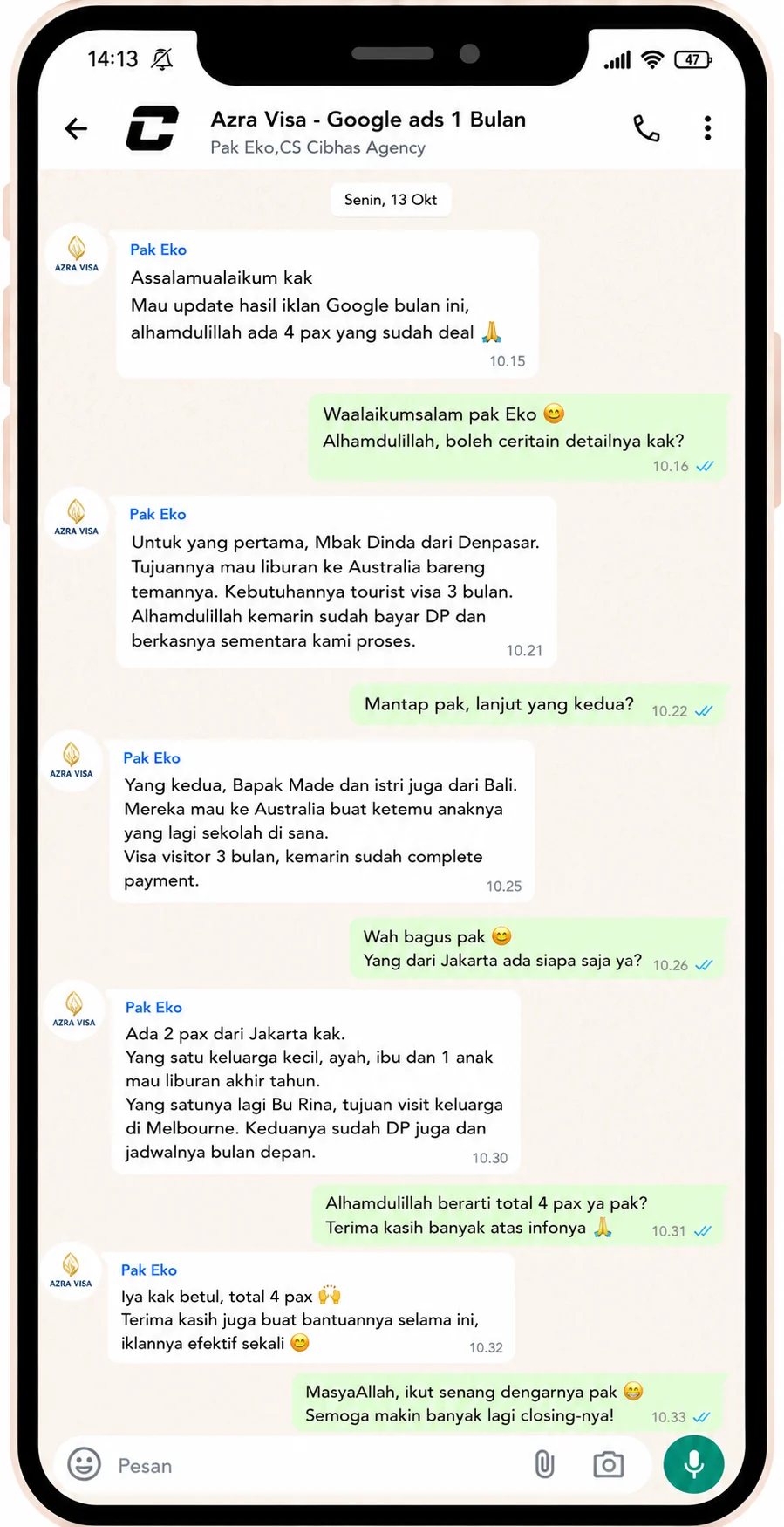Tap the green microphone voice-note button
The image size is (784, 1527).
tap(693, 1463)
